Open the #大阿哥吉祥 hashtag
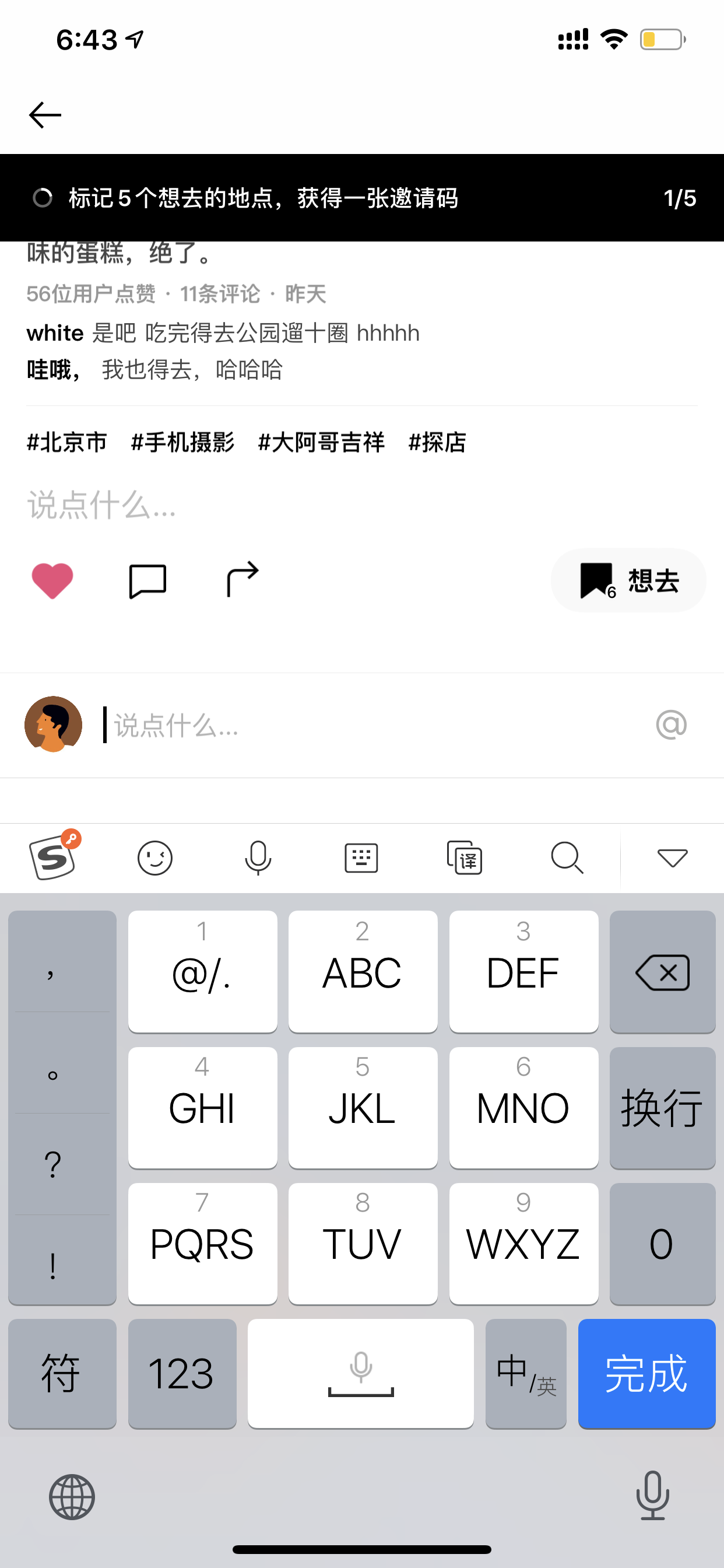The height and width of the screenshot is (1568, 724). tap(321, 442)
